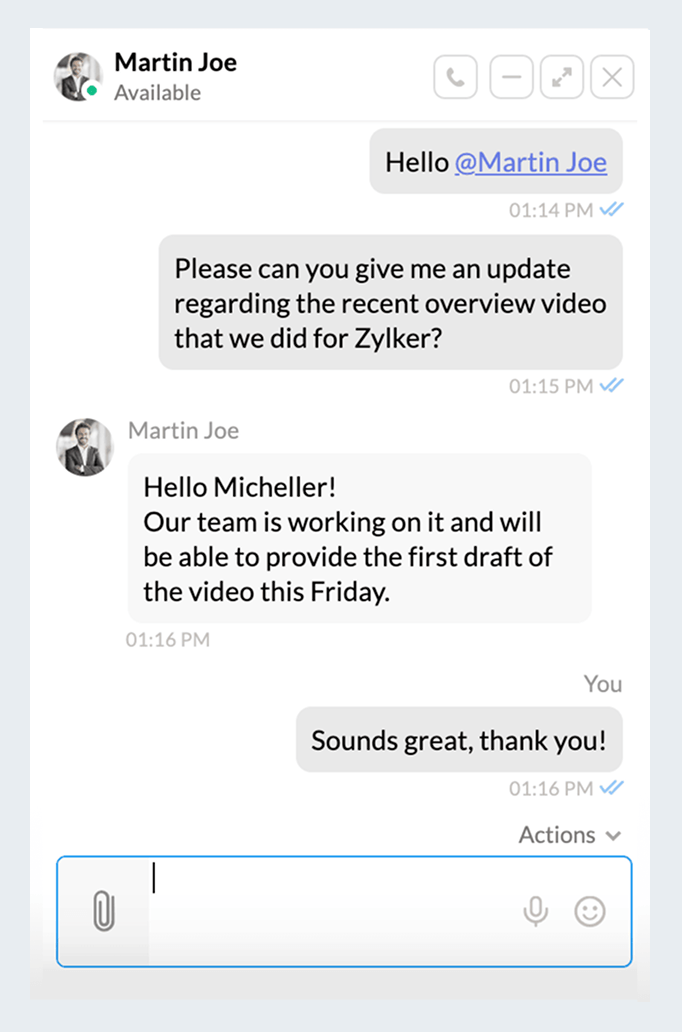This screenshot has height=1032, width=682.
Task: Minimize the chat window
Action: tap(510, 77)
